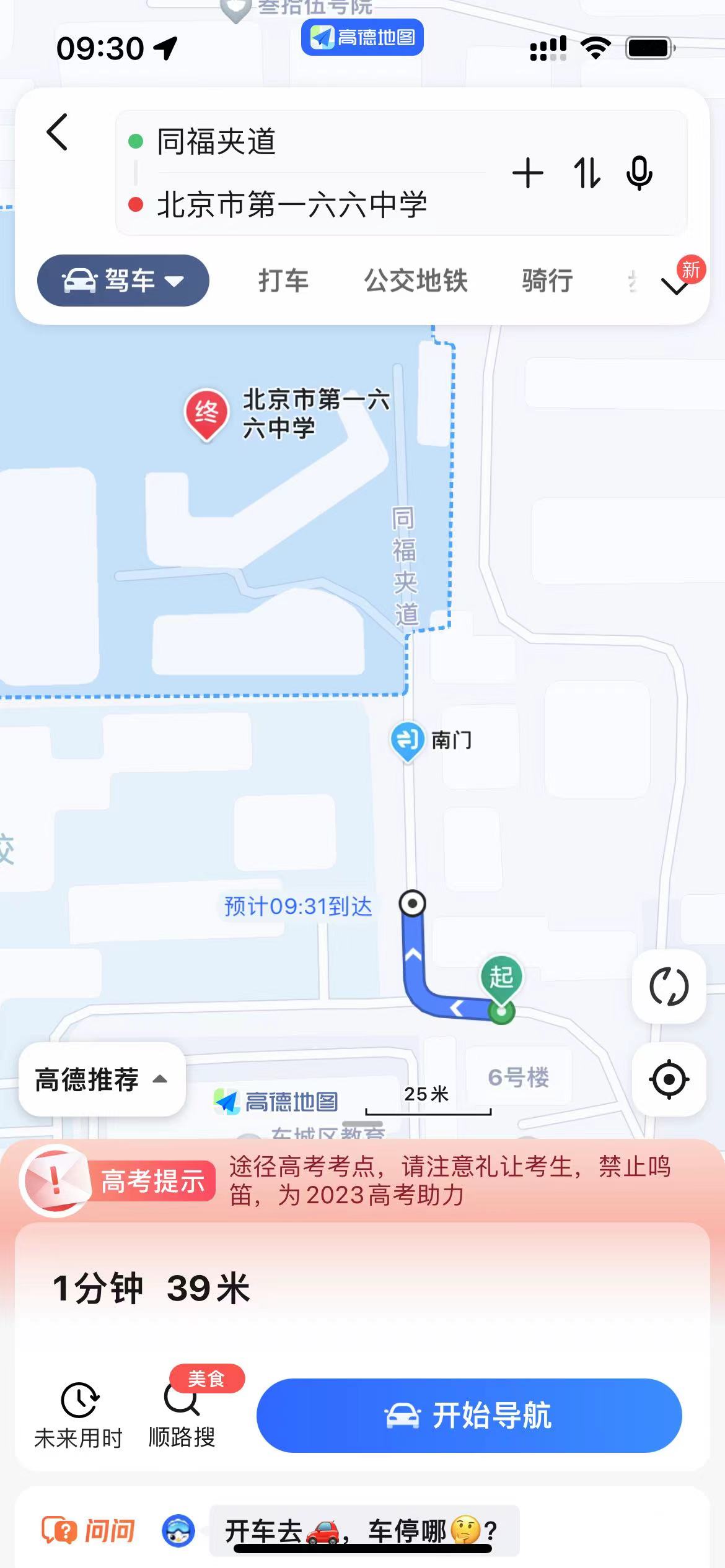The height and width of the screenshot is (1568, 725).
Task: Switch to 打车 tab
Action: click(283, 281)
